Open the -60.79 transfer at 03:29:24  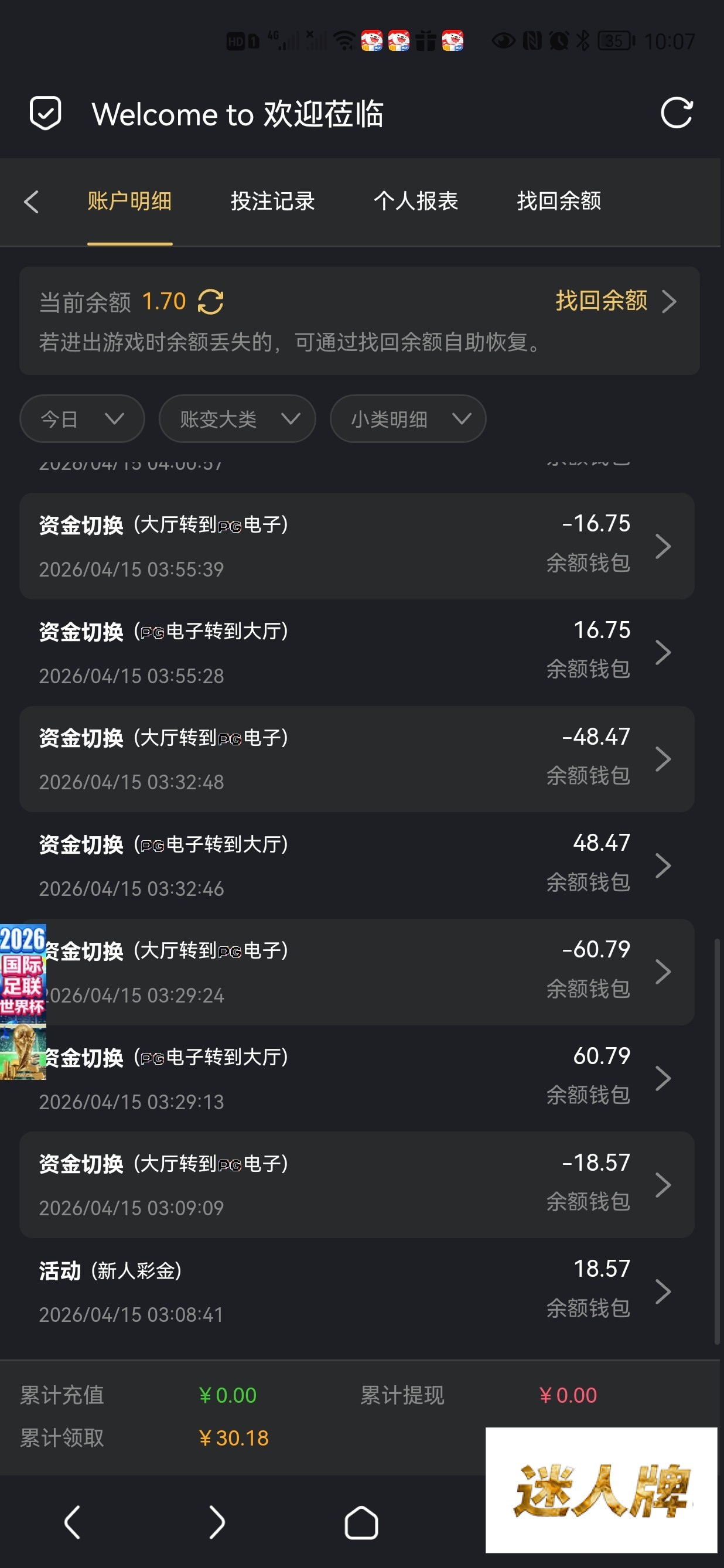[x=357, y=972]
